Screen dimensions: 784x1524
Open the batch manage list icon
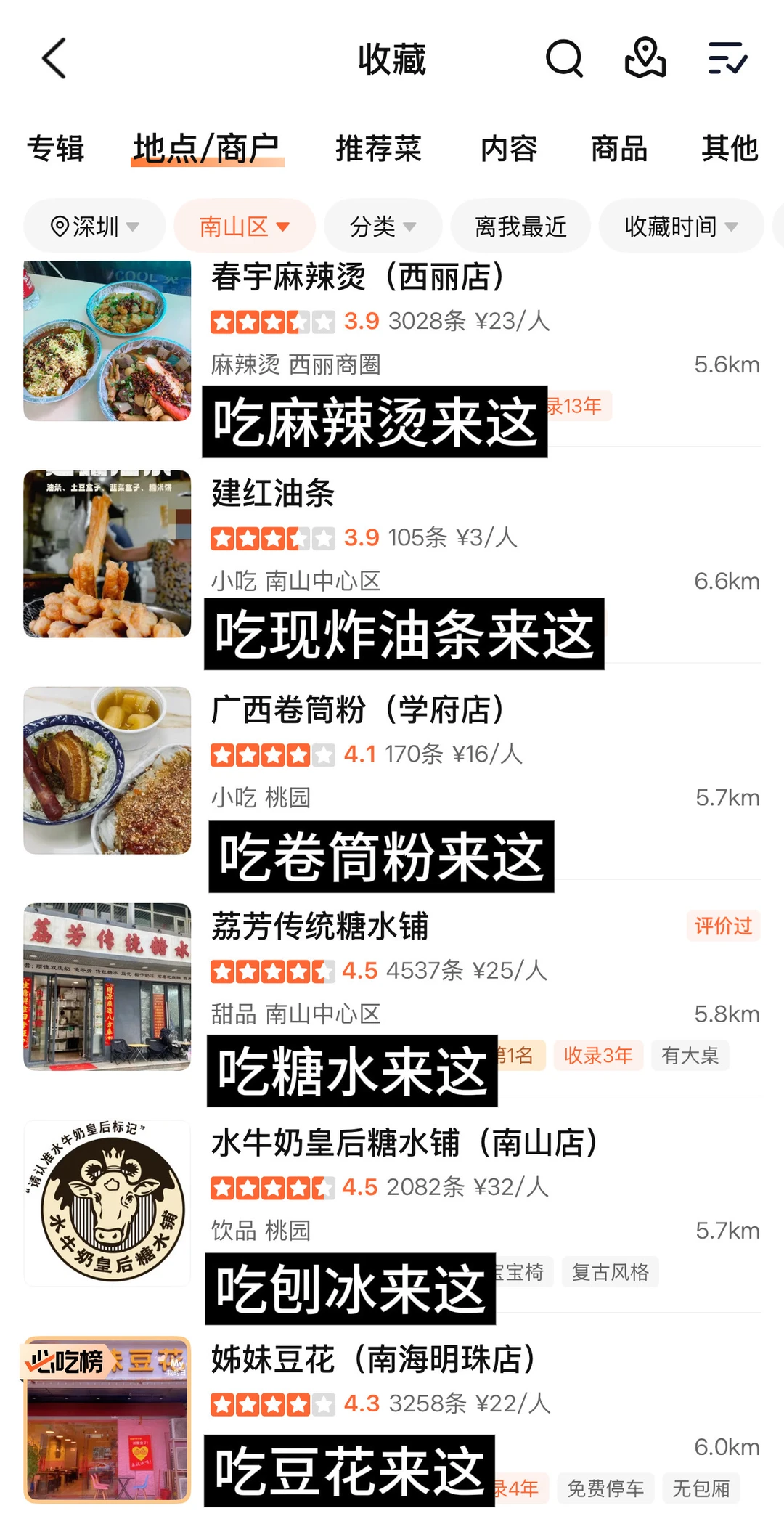click(x=727, y=59)
